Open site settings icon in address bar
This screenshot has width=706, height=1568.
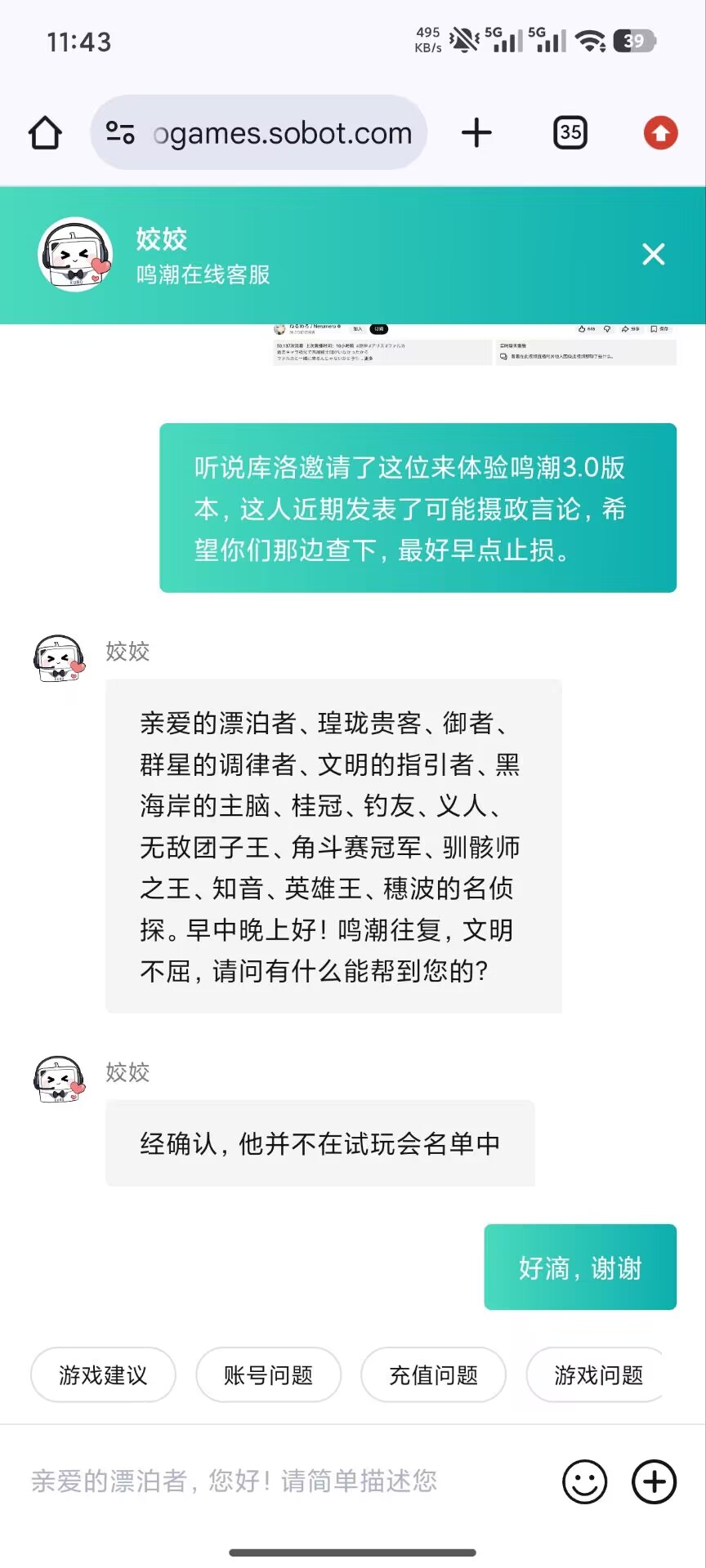[121, 133]
